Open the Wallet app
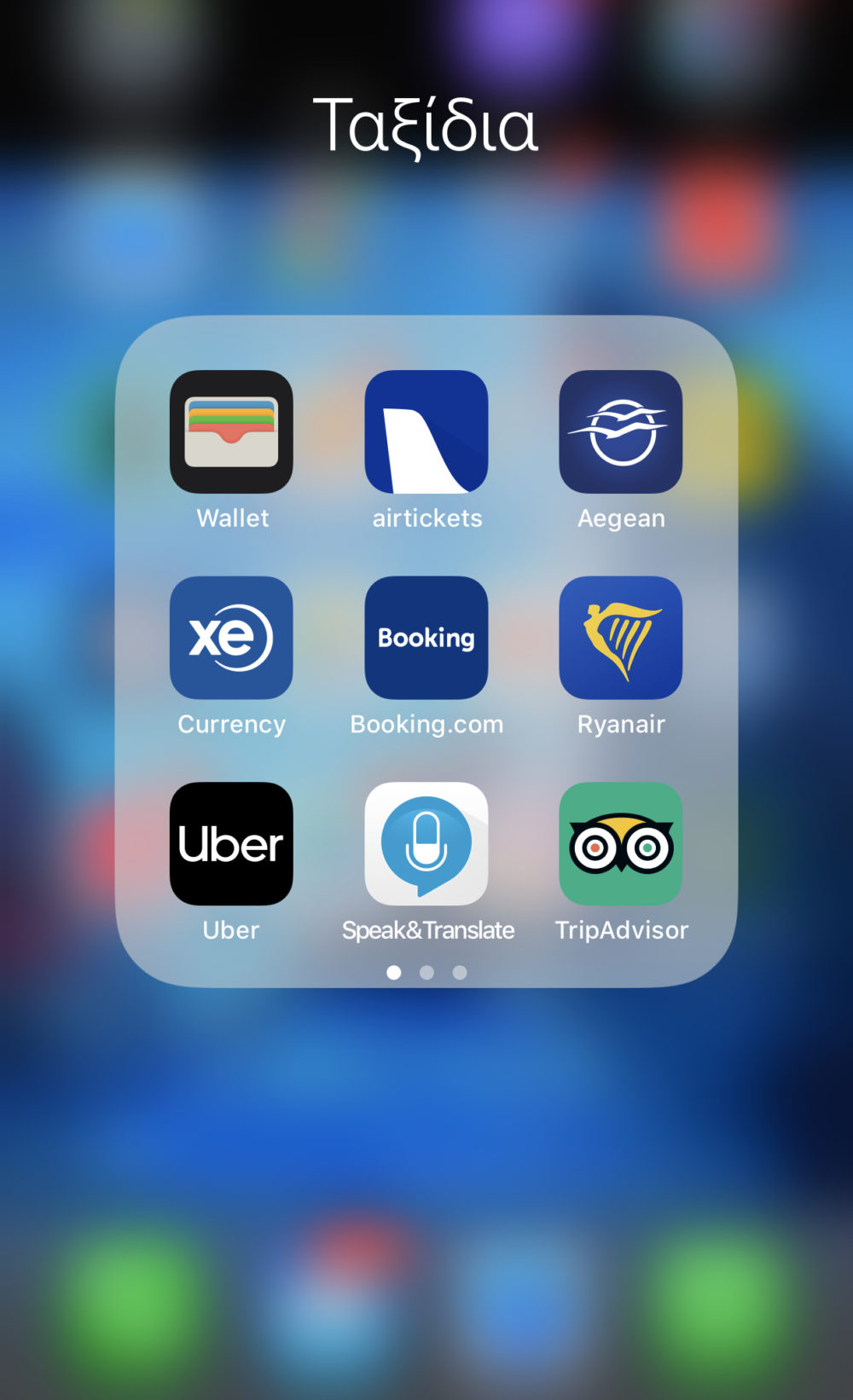This screenshot has width=853, height=1400. [231, 431]
